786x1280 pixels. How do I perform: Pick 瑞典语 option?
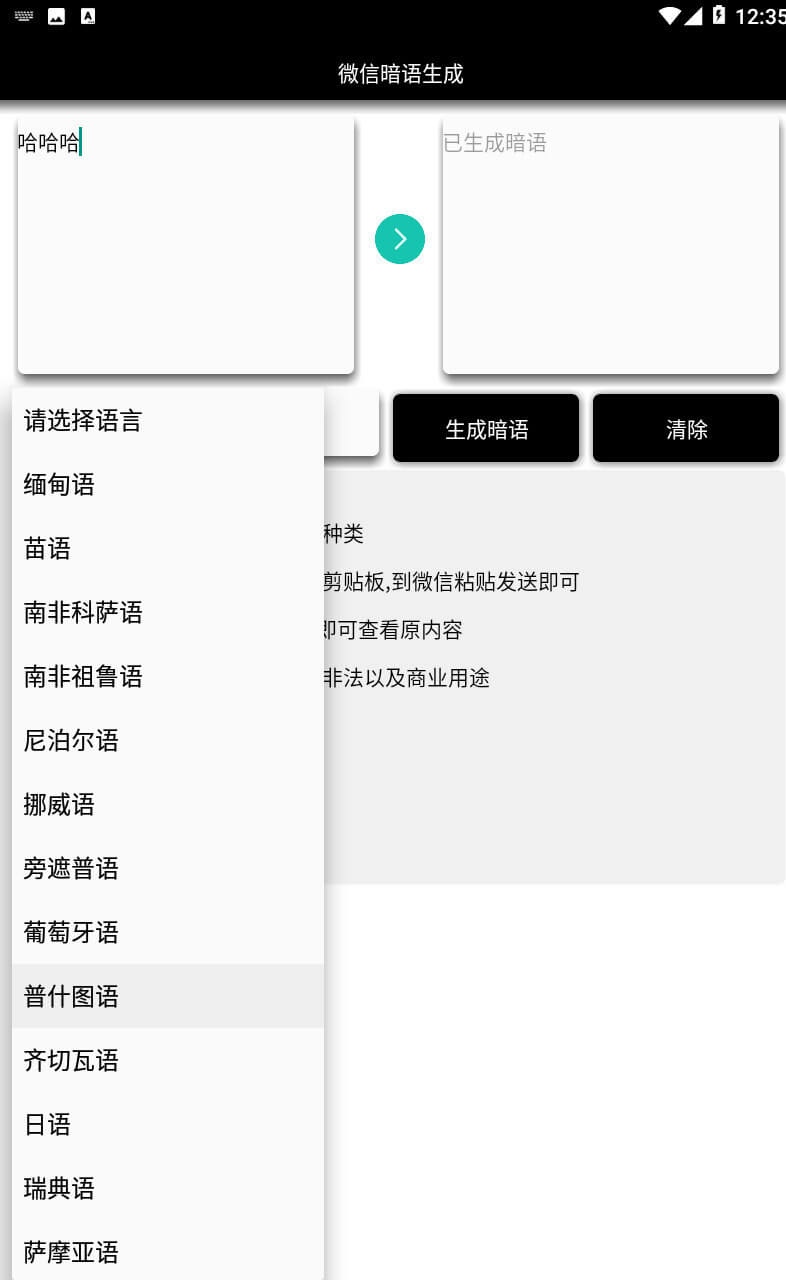pos(168,1188)
